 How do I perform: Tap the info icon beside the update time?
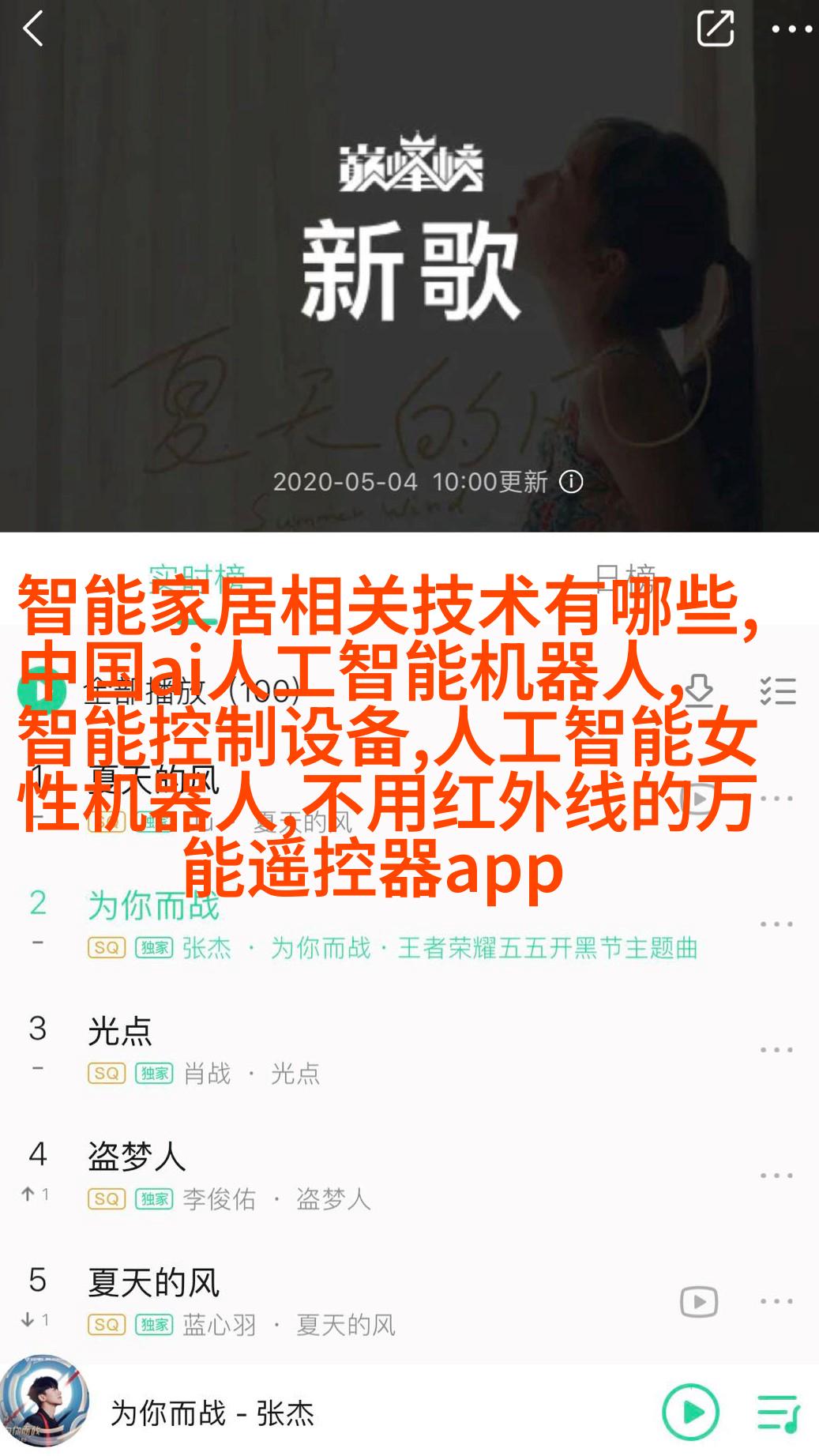[x=571, y=482]
